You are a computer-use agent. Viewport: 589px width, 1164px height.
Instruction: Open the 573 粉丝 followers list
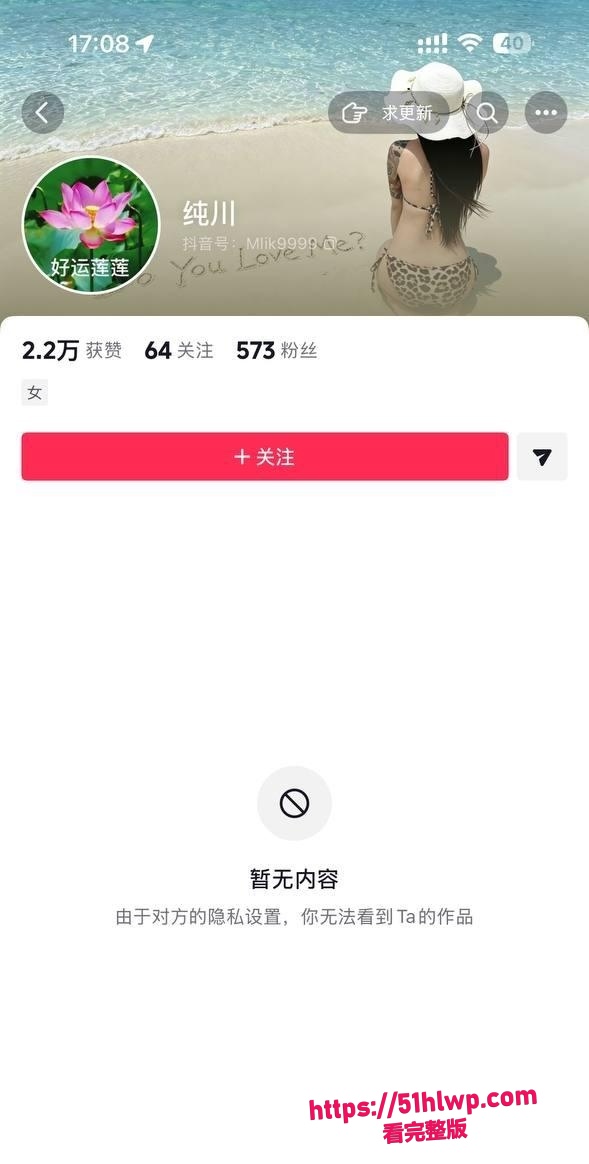click(x=276, y=350)
